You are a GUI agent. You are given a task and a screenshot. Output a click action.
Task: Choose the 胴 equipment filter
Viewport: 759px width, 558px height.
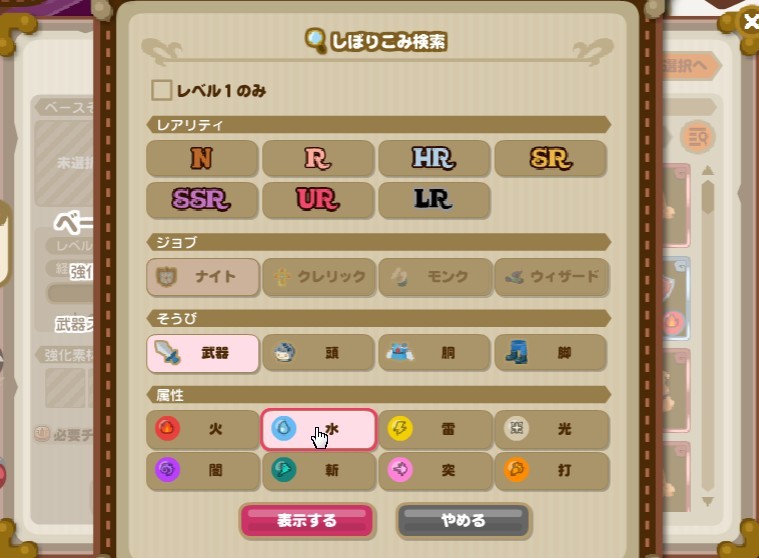[434, 353]
